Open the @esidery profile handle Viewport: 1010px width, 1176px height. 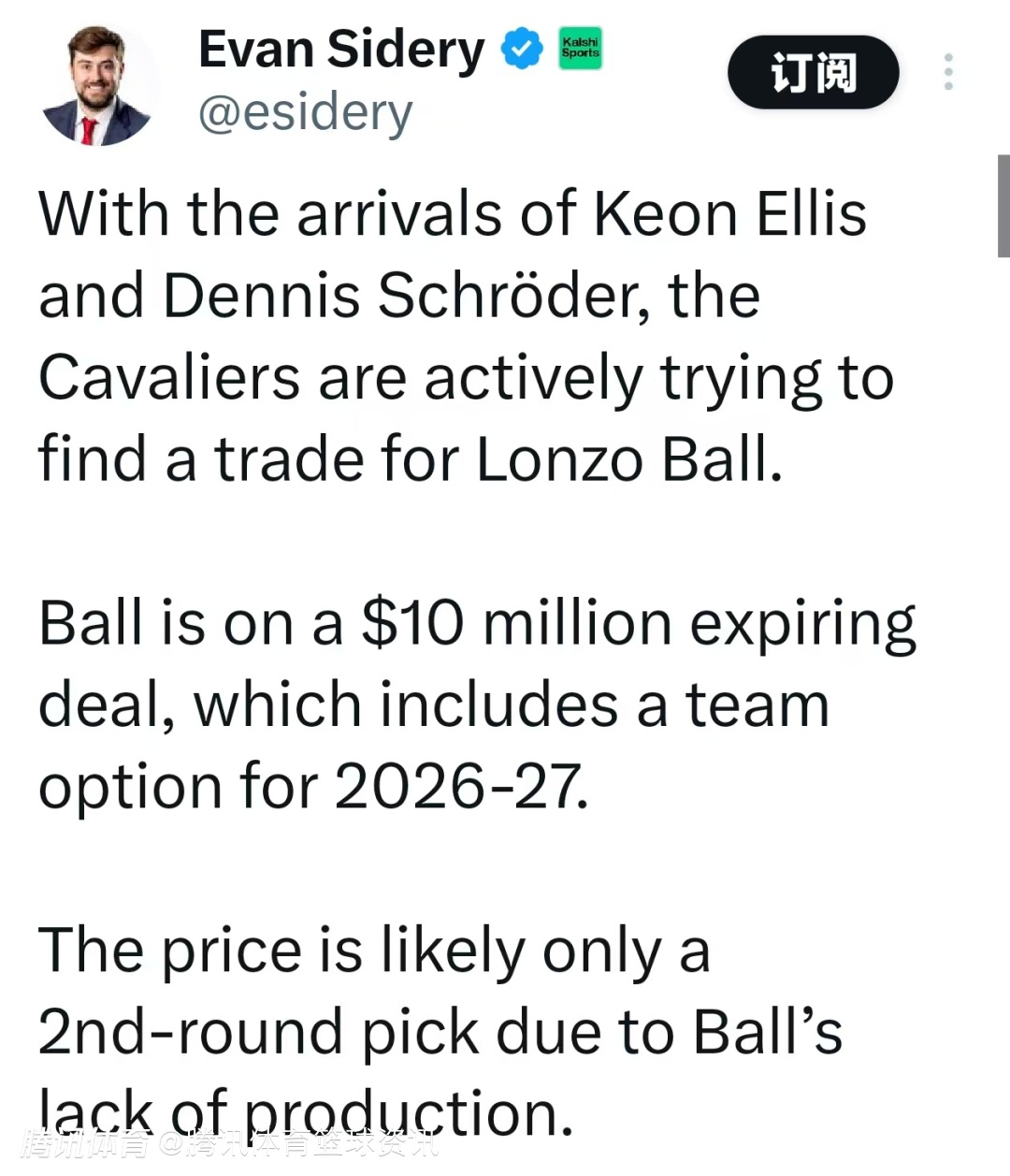click(305, 113)
